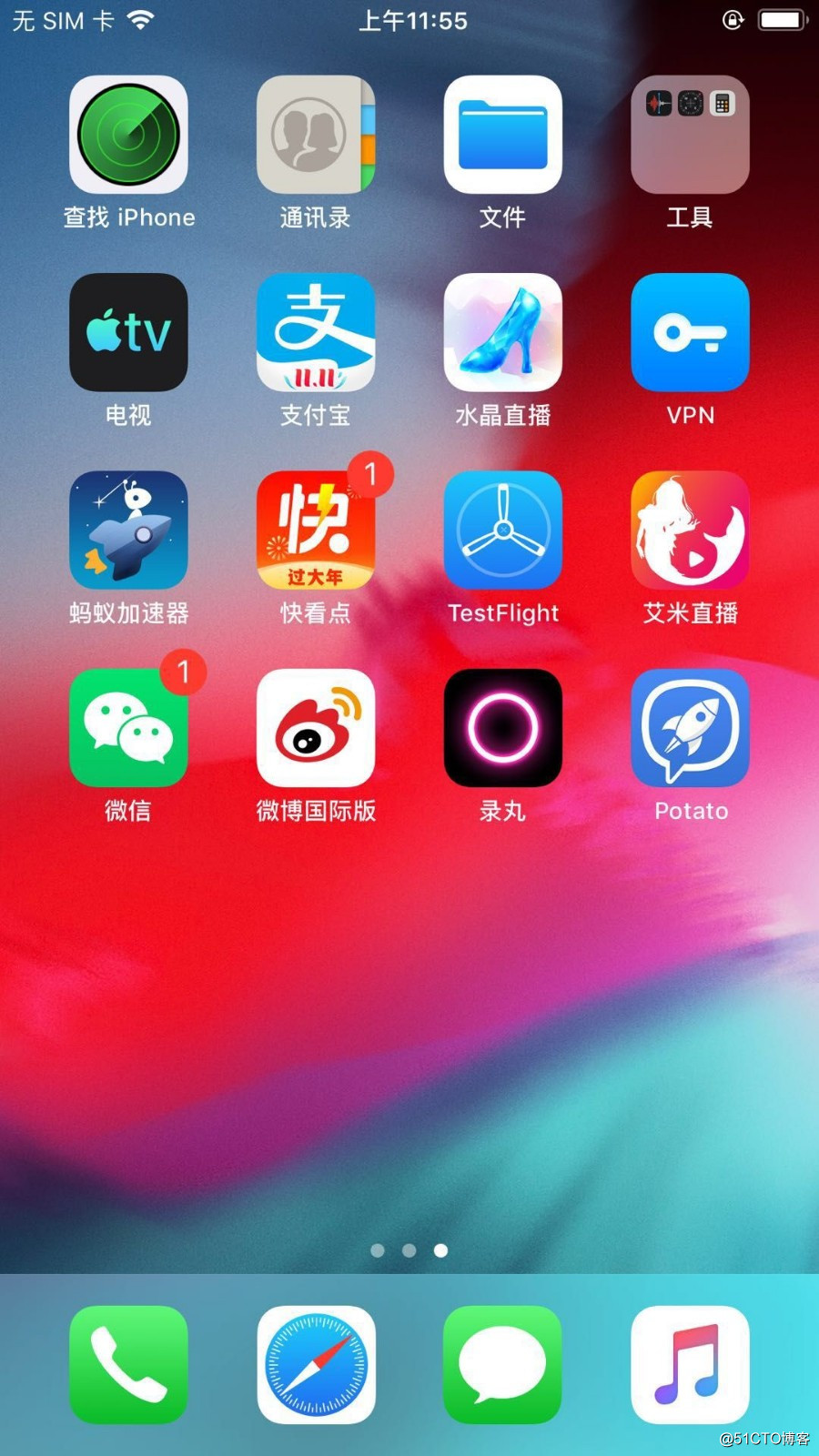Viewport: 819px width, 1456px height.
Task: Launch 微博国际版 Weibo app
Action: coord(315,728)
